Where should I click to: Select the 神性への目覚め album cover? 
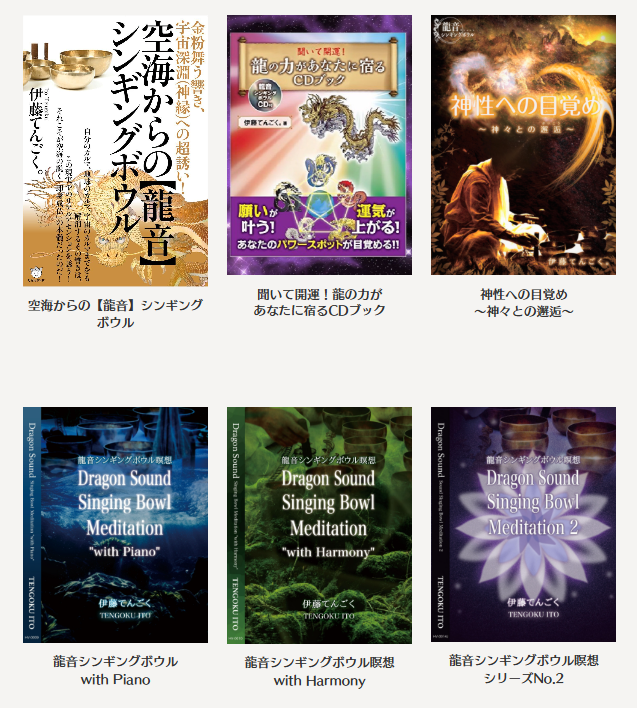pyautogui.click(x=523, y=145)
